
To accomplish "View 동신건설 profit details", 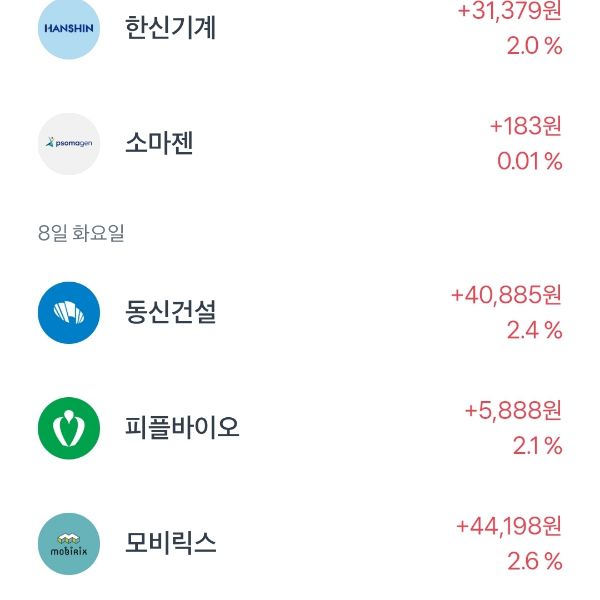I will tap(506, 312).
